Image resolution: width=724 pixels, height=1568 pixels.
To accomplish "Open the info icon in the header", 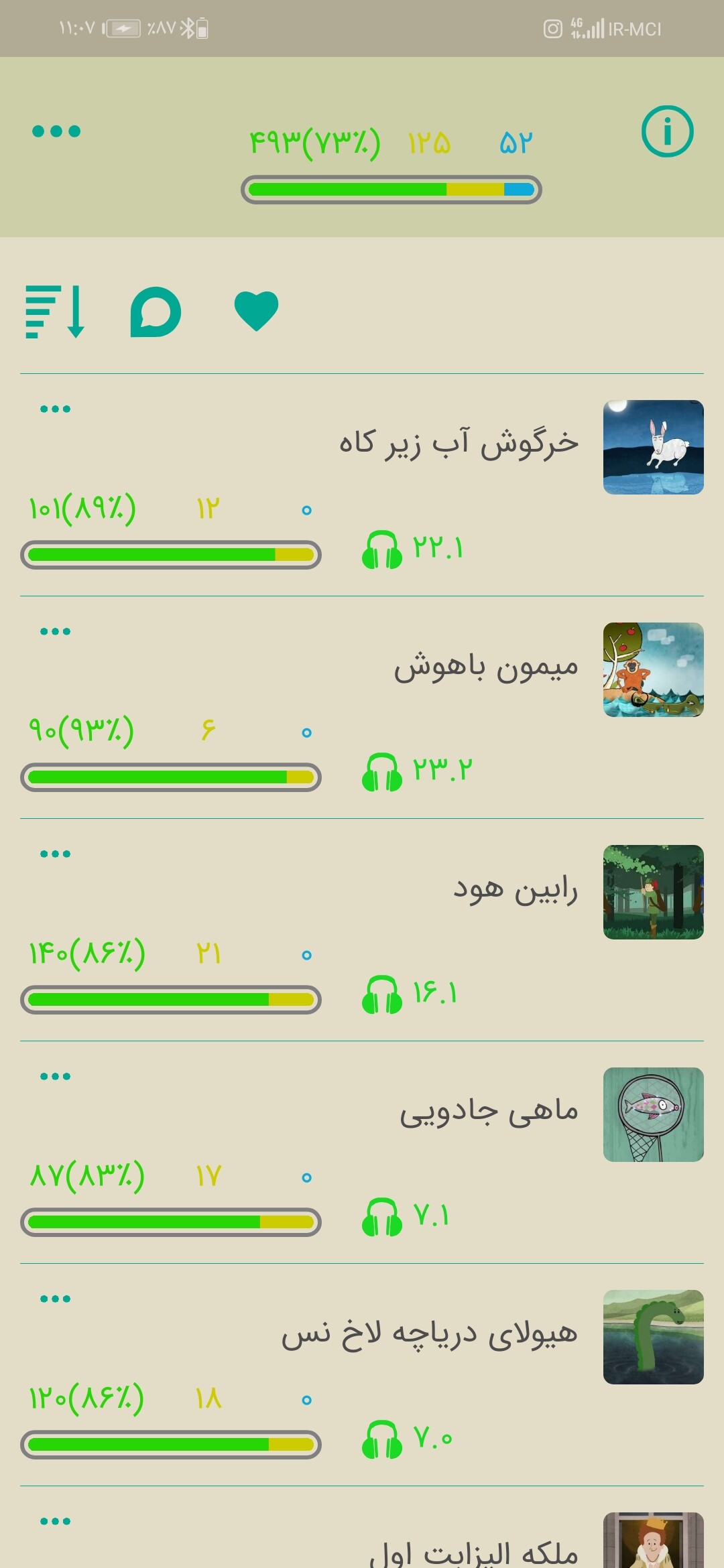I will tap(667, 131).
